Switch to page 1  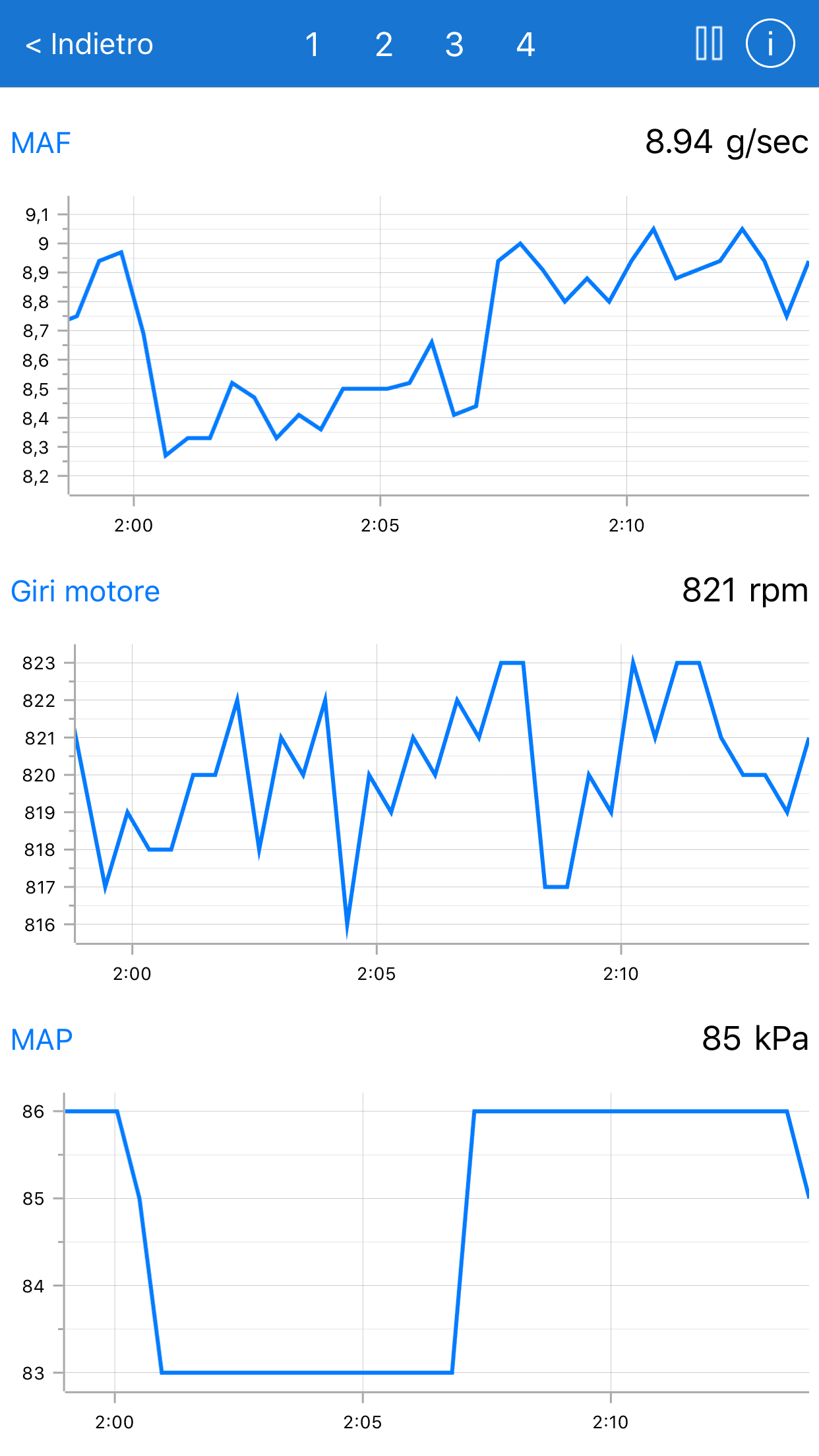tap(313, 45)
